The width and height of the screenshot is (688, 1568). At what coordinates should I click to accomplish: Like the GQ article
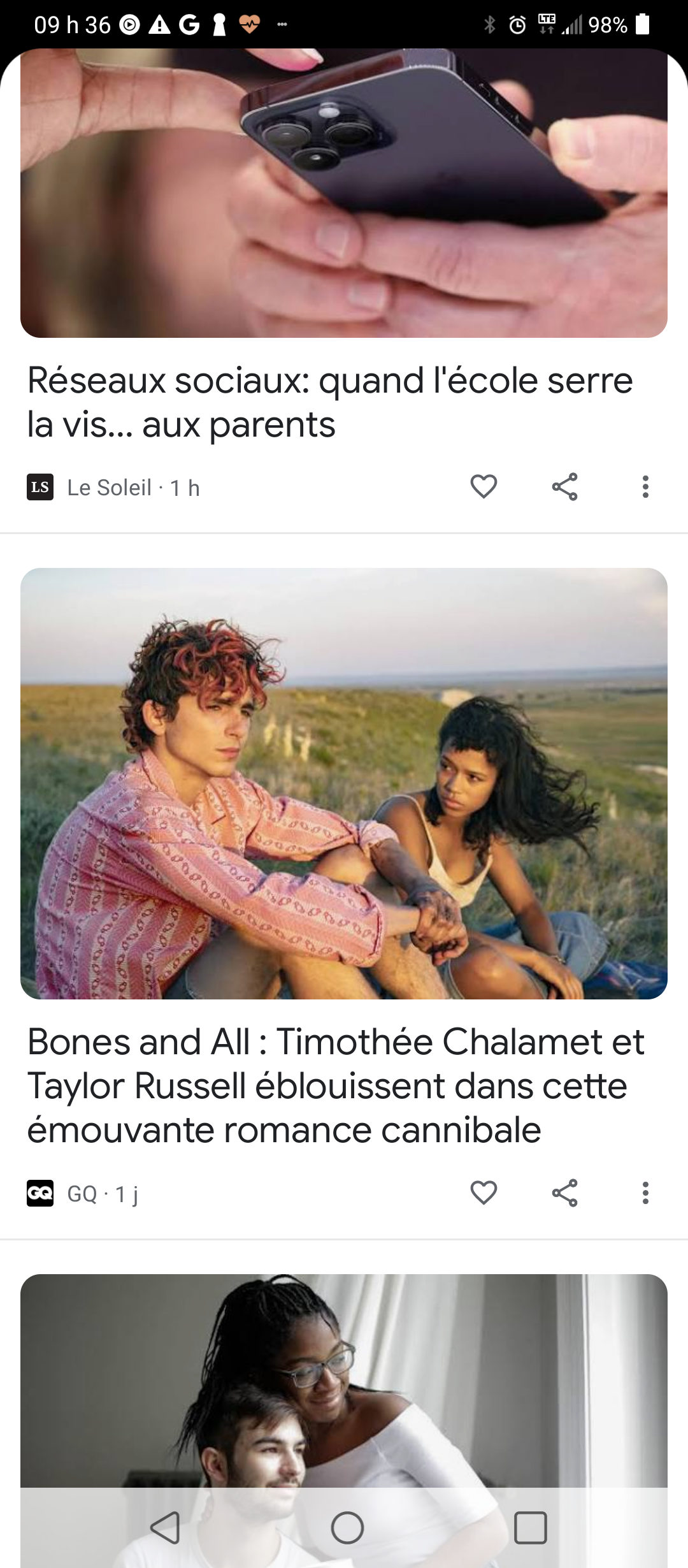tap(484, 1193)
